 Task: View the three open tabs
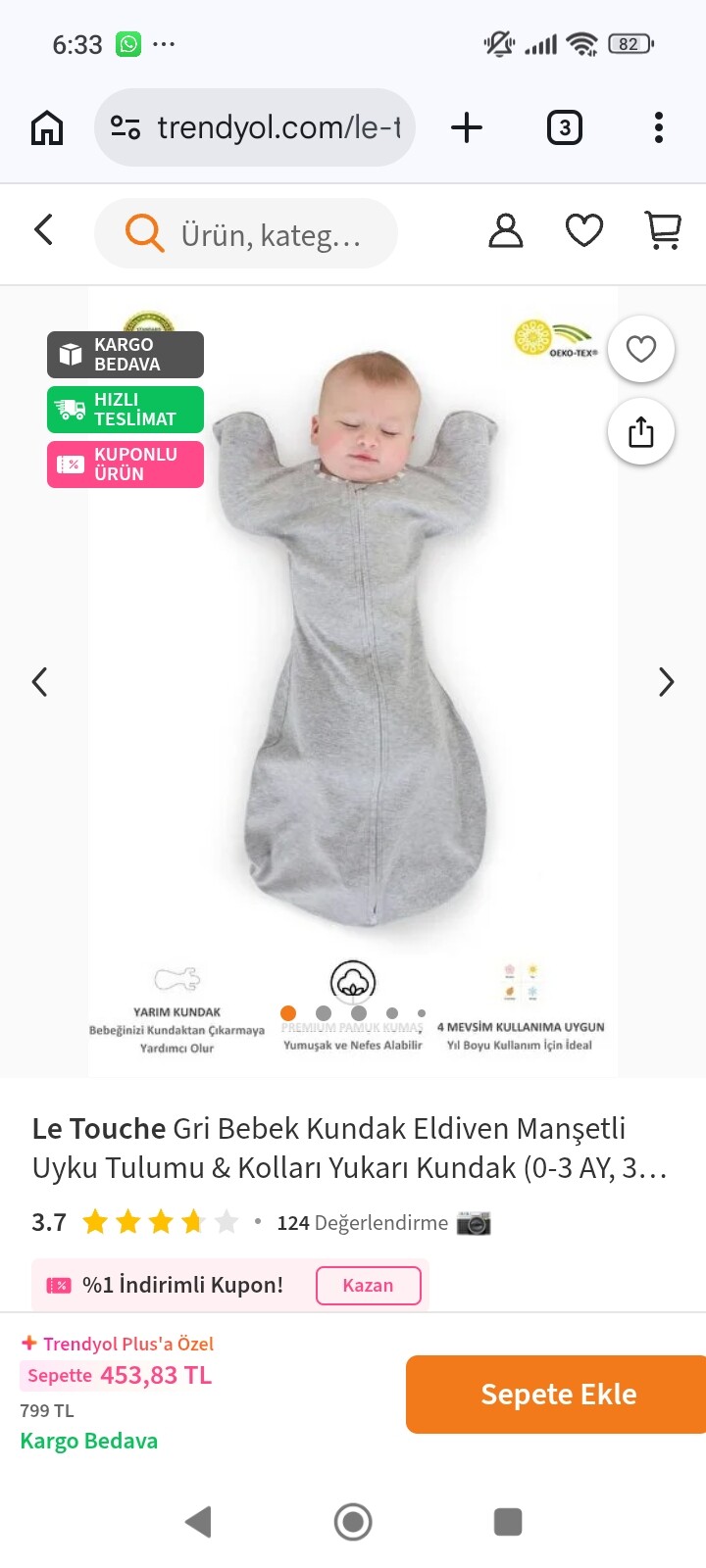(564, 127)
